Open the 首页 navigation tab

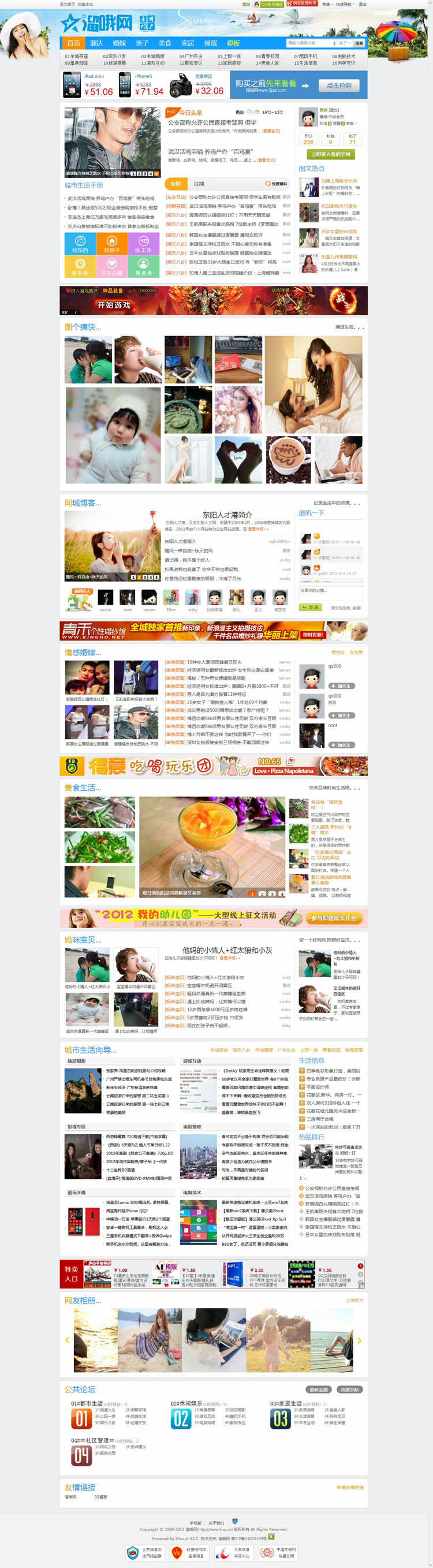73,43
